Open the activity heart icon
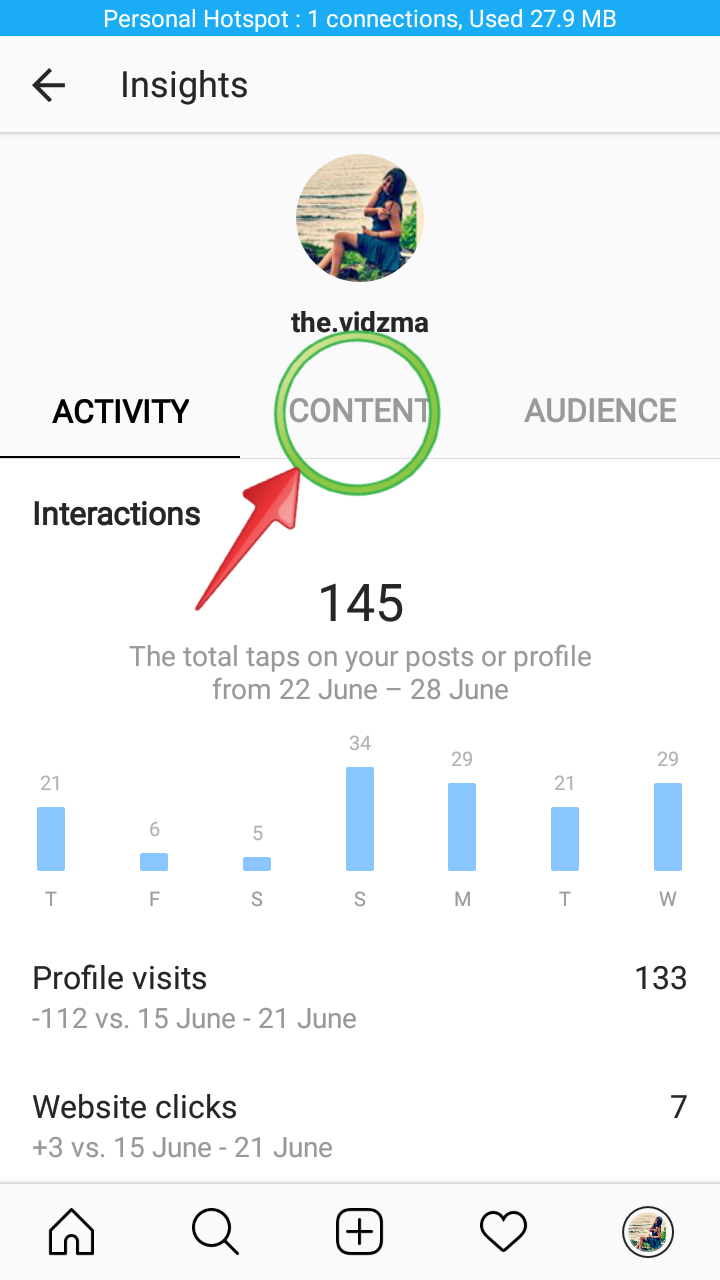The image size is (720, 1280). tap(504, 1231)
